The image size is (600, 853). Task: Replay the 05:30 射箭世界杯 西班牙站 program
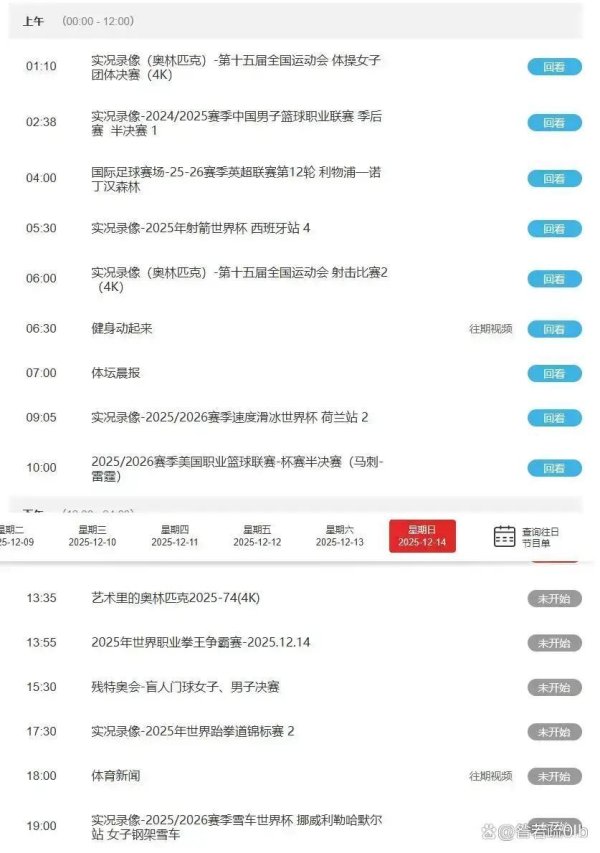coord(554,229)
